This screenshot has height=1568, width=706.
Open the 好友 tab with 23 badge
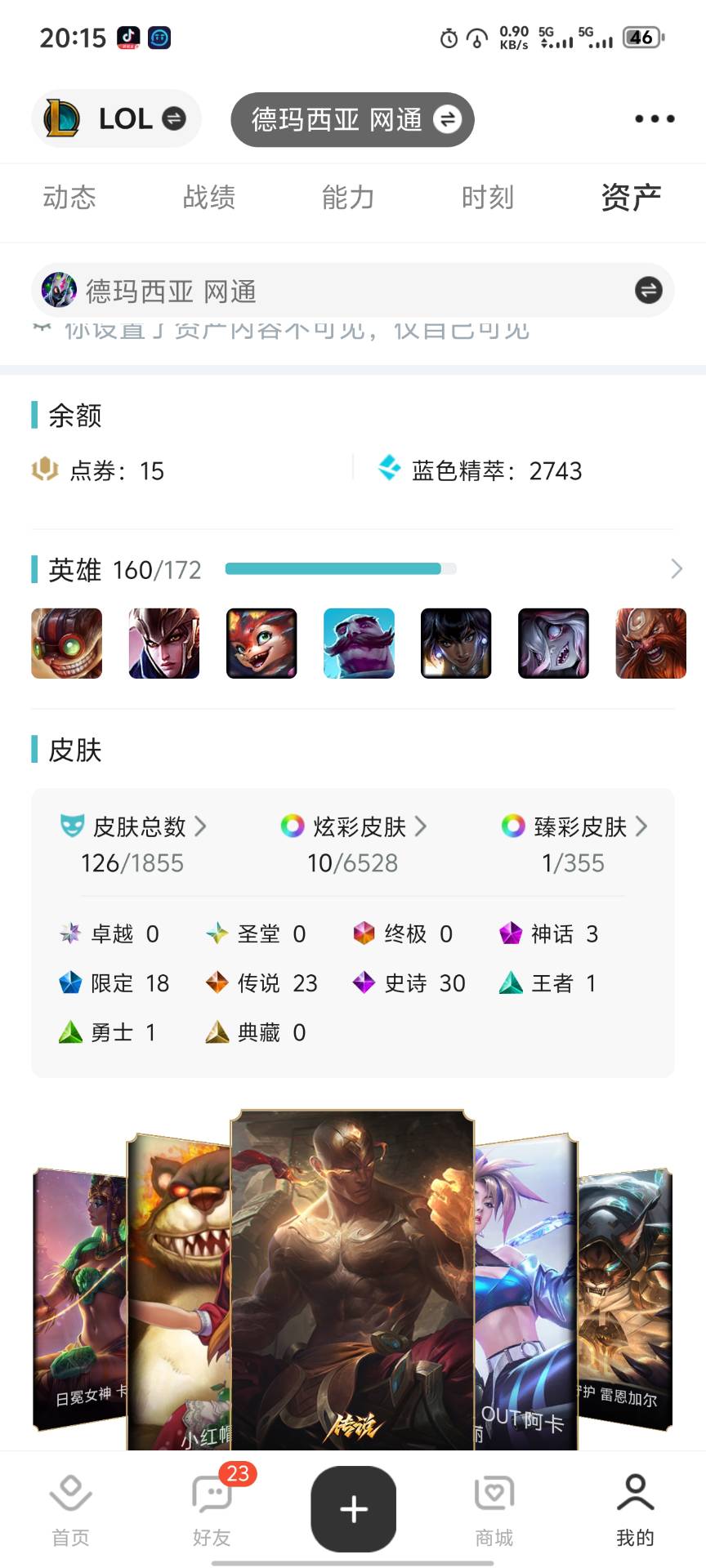[x=212, y=1510]
